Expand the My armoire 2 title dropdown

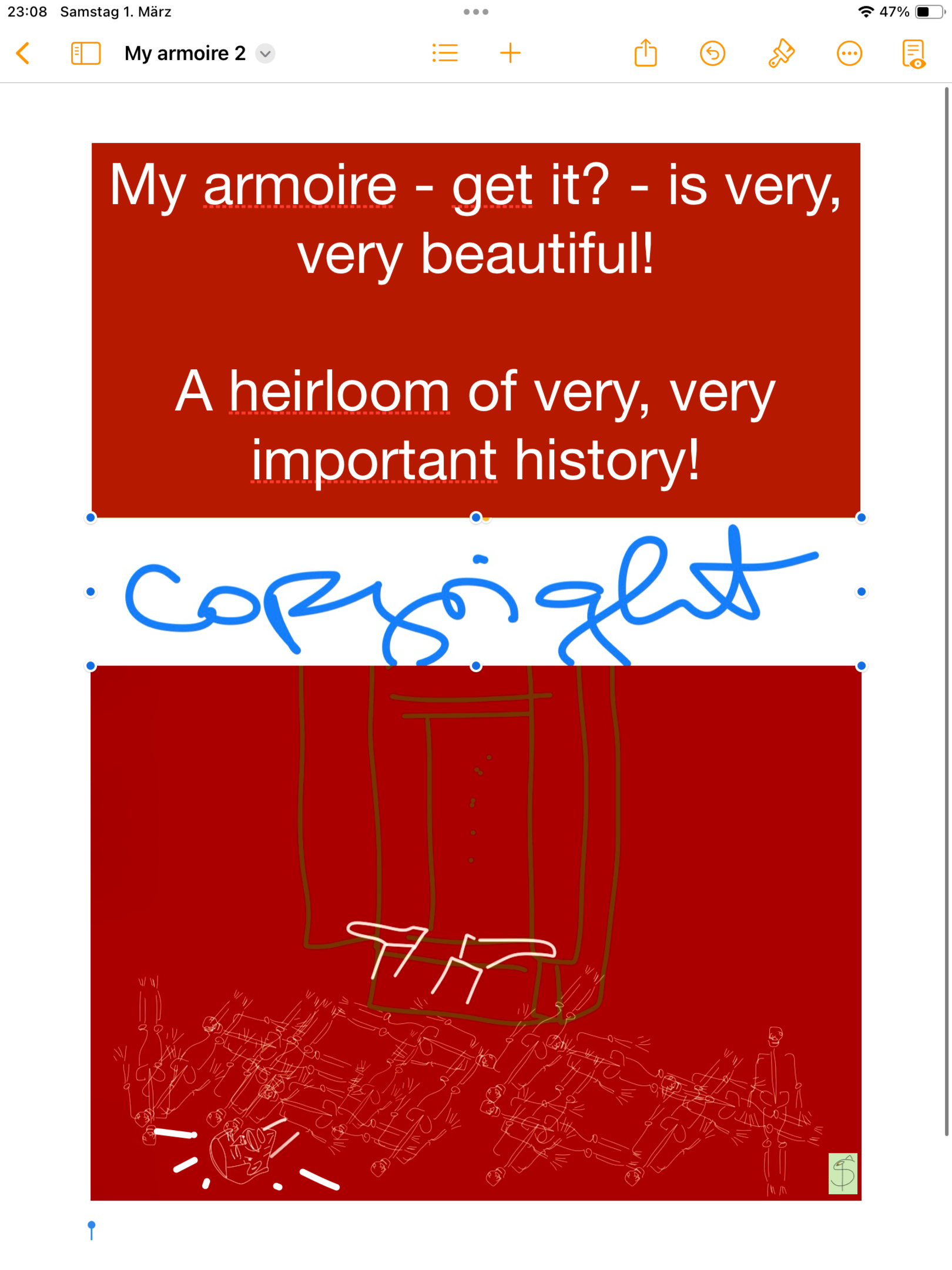click(266, 54)
